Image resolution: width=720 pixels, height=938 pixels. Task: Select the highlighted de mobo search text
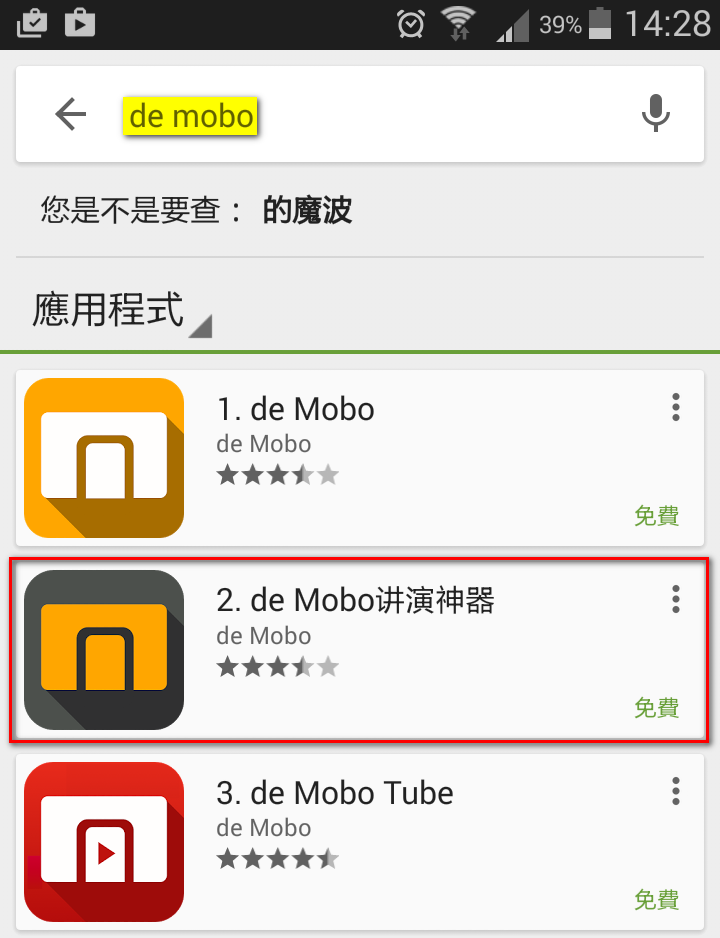click(190, 115)
